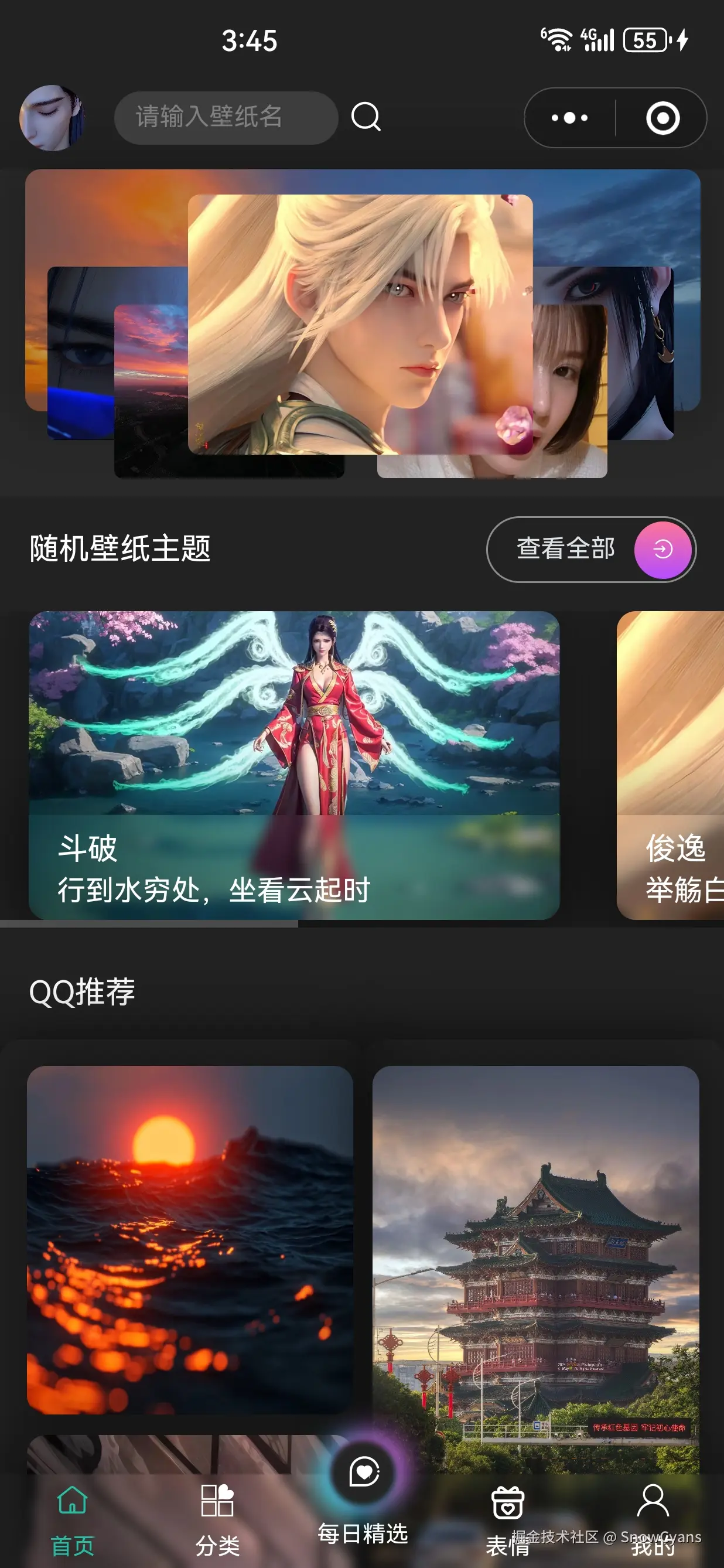
Task: Open 我的 profile via person icon
Action: [x=653, y=1502]
